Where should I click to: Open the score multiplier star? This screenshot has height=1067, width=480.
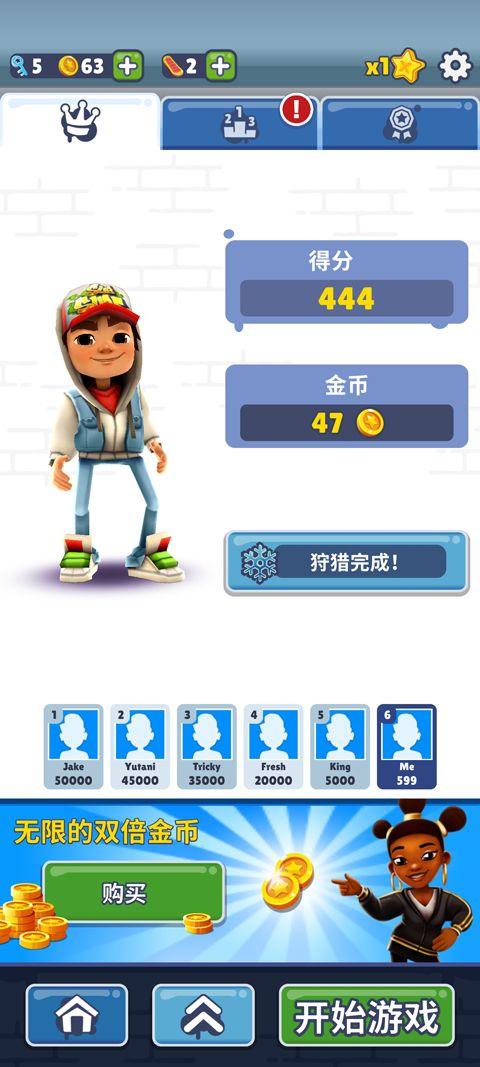click(396, 66)
